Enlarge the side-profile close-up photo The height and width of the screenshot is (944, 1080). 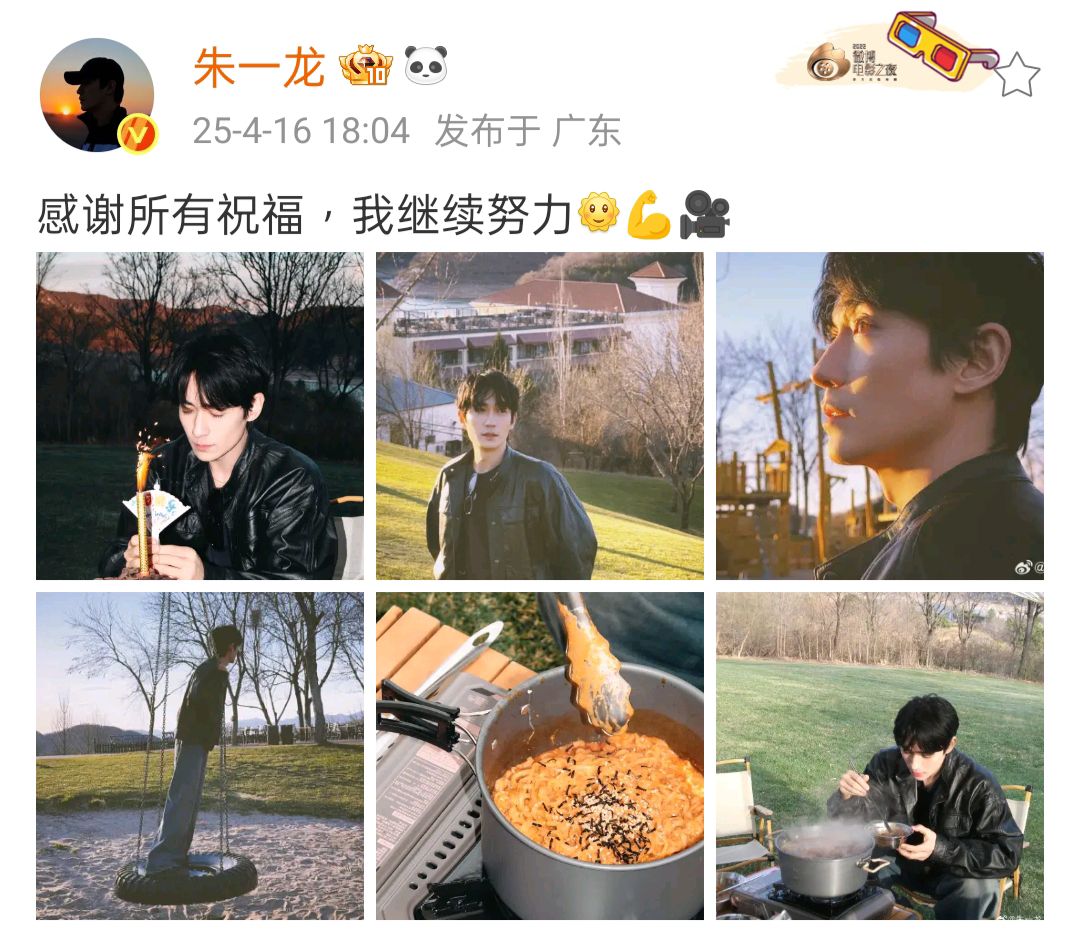click(x=880, y=415)
